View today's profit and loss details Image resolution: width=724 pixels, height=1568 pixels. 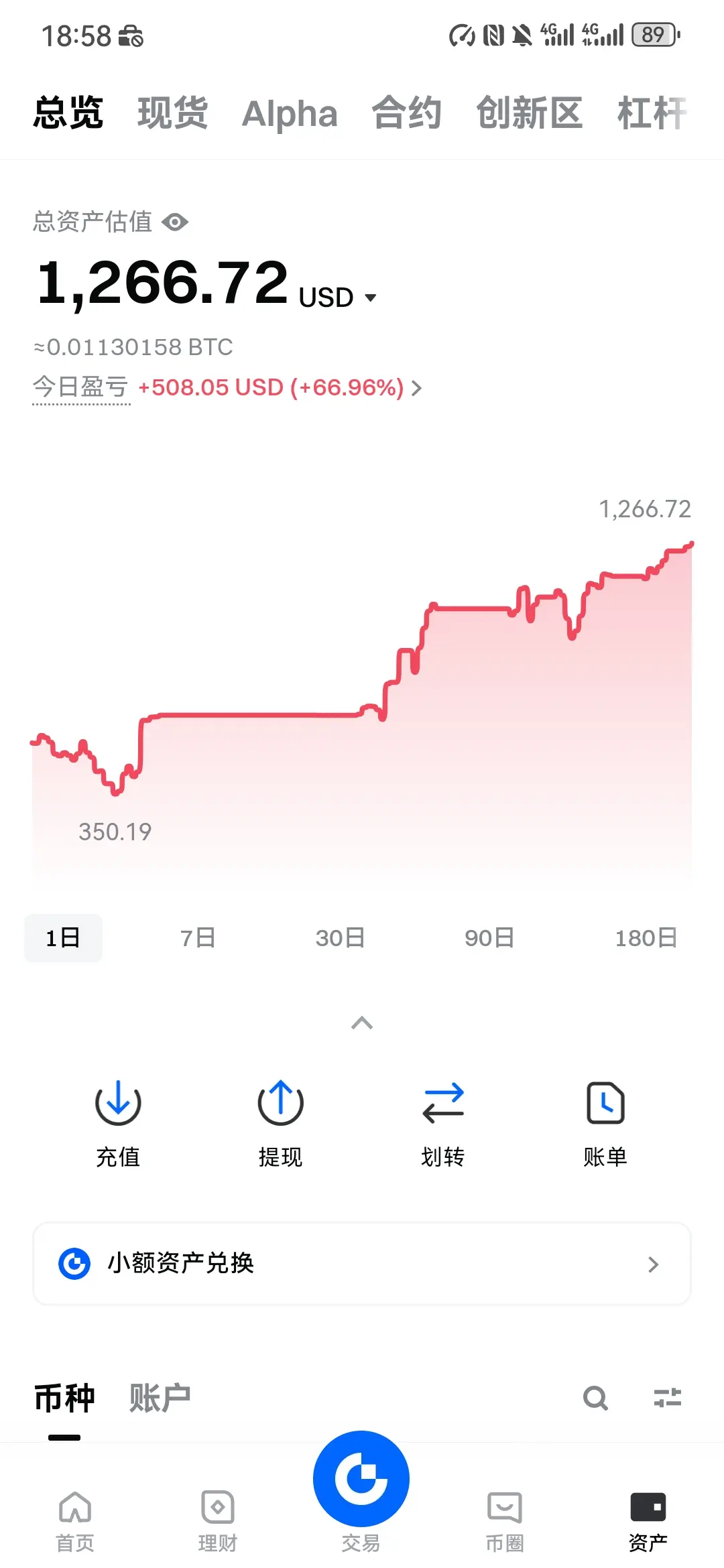280,387
